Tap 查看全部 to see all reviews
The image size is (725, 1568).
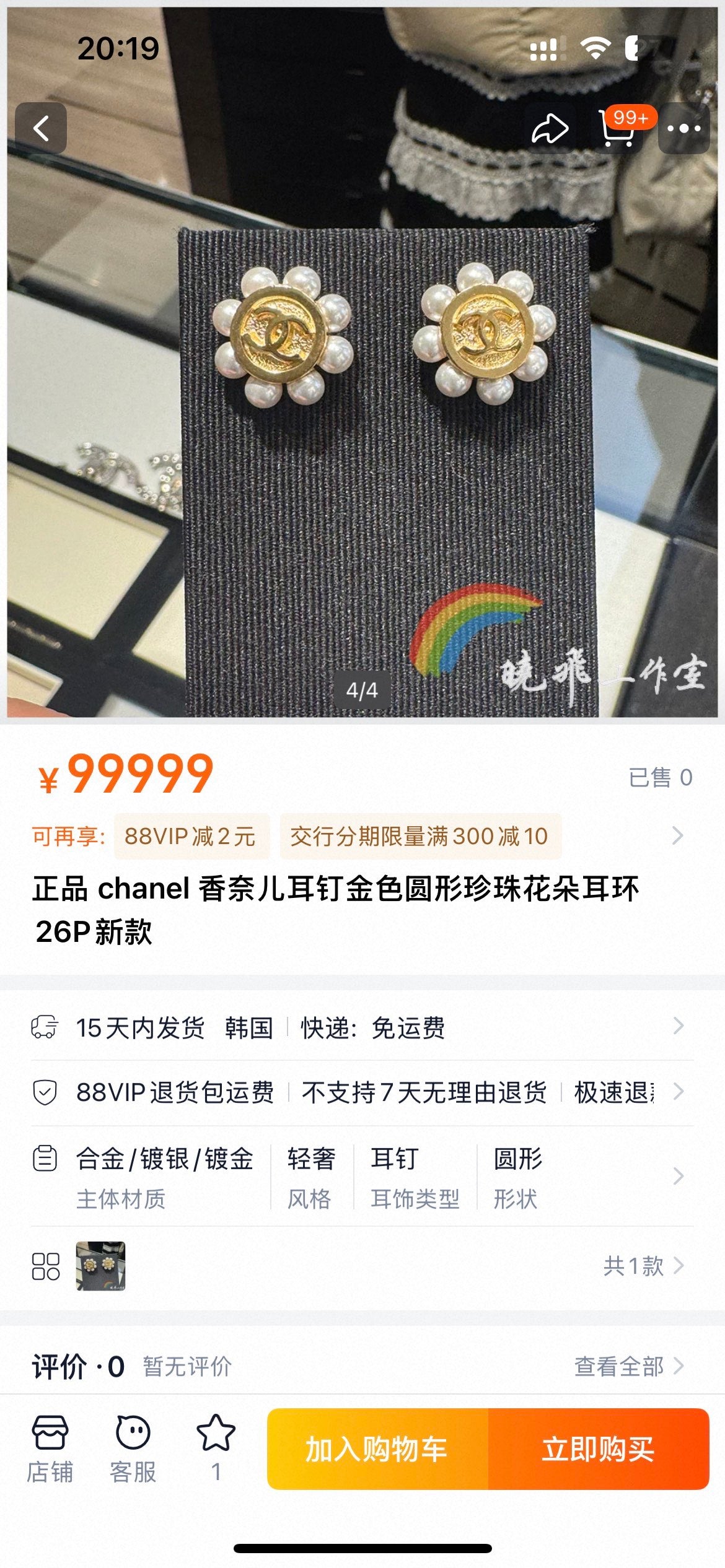tap(628, 1366)
